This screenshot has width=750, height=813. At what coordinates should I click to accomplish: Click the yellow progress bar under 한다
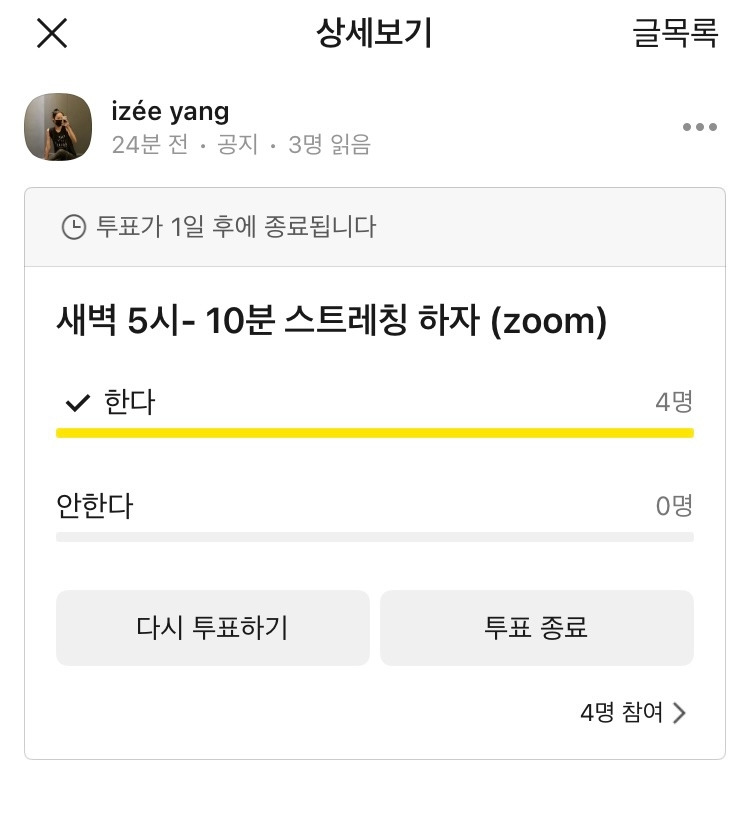pos(375,432)
